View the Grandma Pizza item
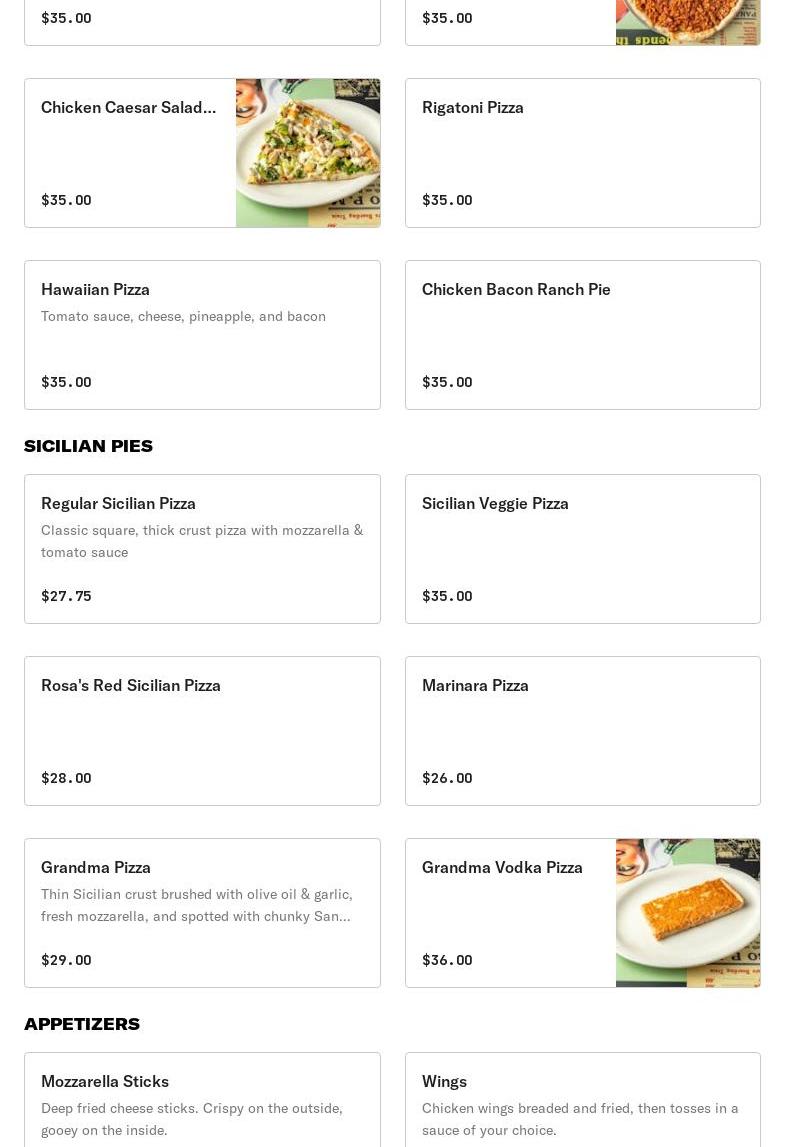This screenshot has height=1147, width=785. (202, 913)
